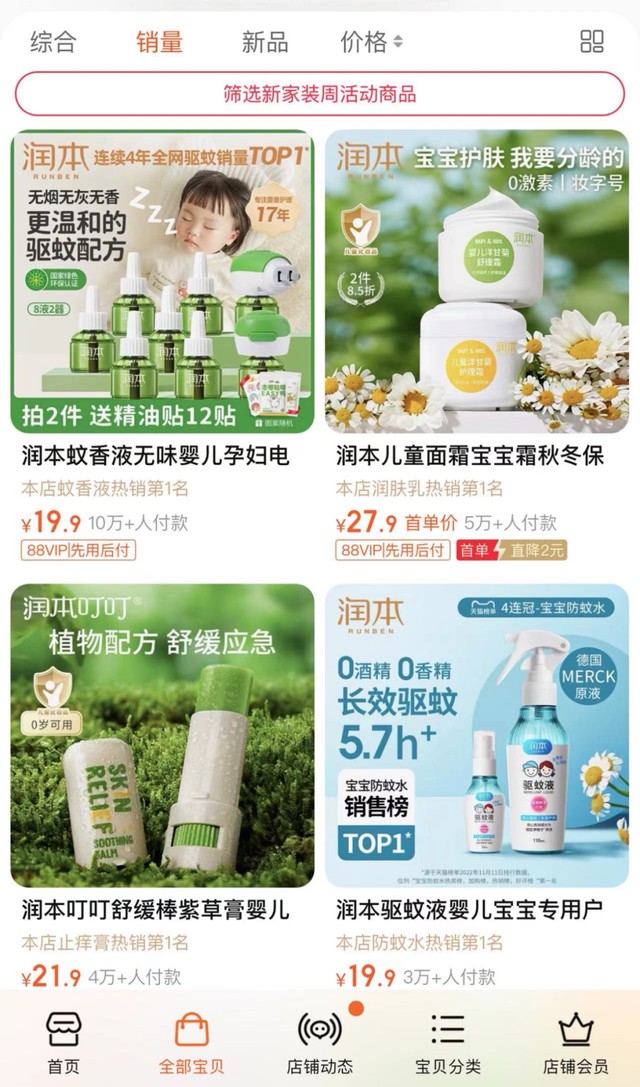Switch to the 综合 sorting tab

[x=53, y=42]
